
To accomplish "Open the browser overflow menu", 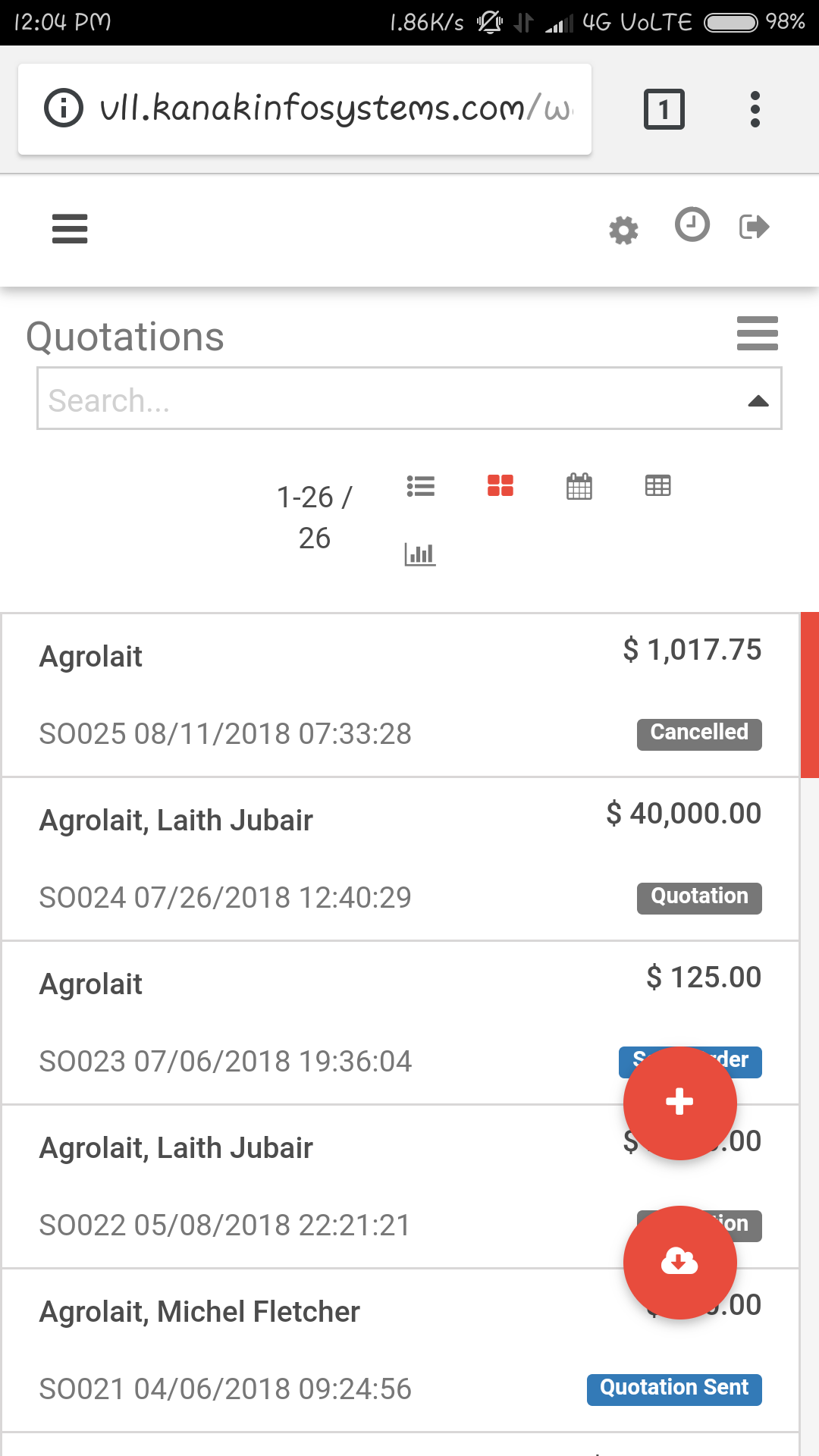I will tap(755, 109).
